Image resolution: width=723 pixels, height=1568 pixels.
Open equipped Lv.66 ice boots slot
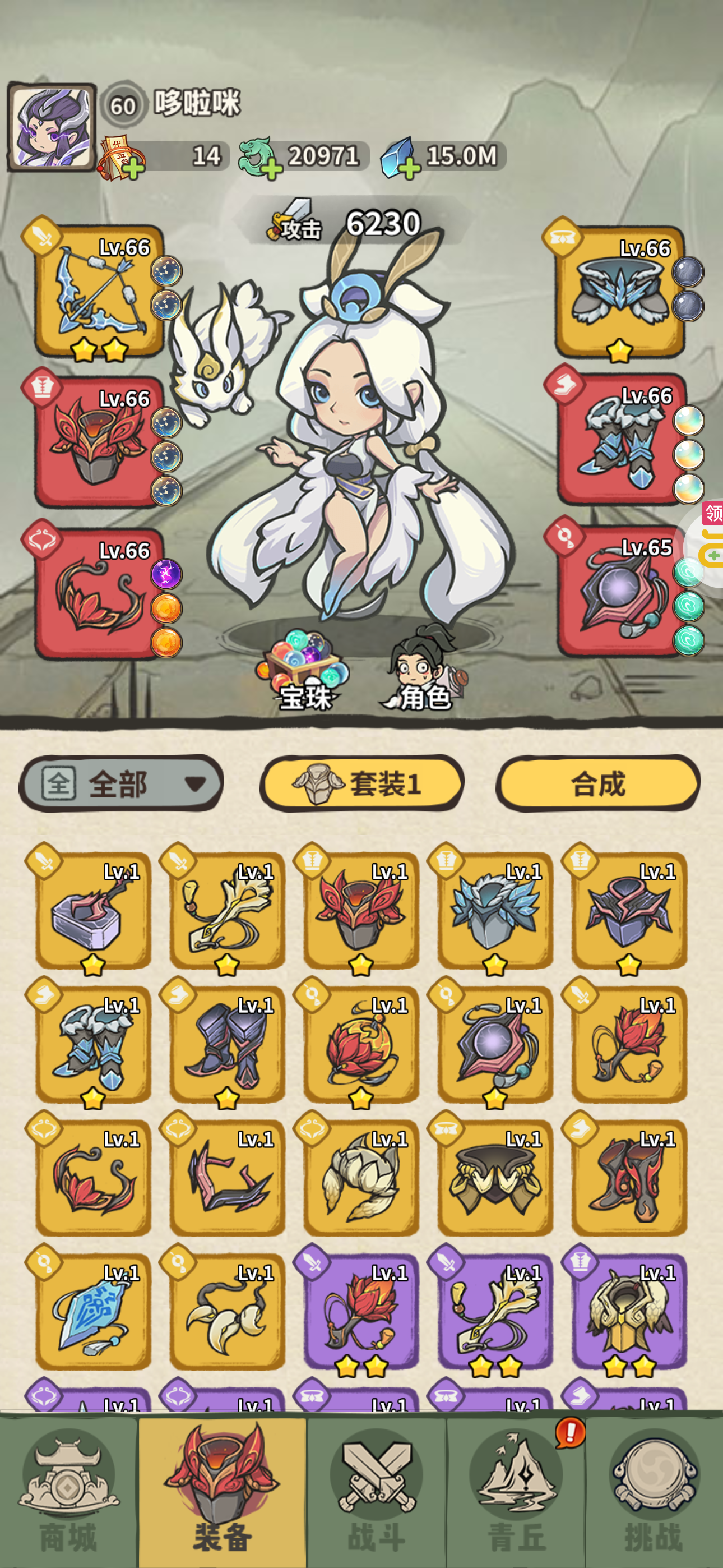point(622,441)
